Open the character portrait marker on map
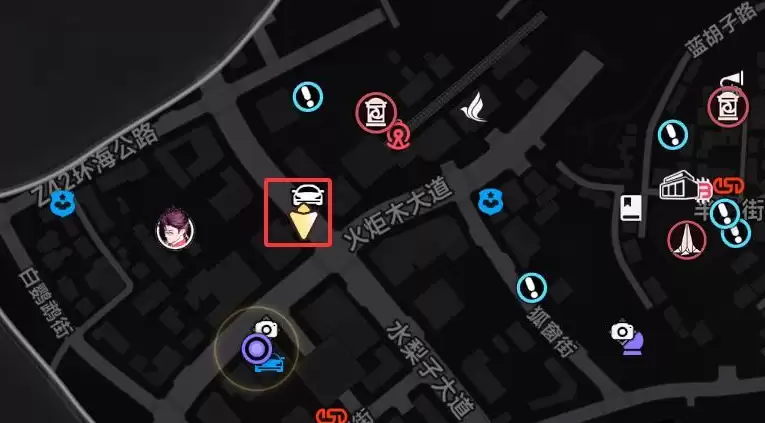The image size is (765, 423). coord(174,230)
